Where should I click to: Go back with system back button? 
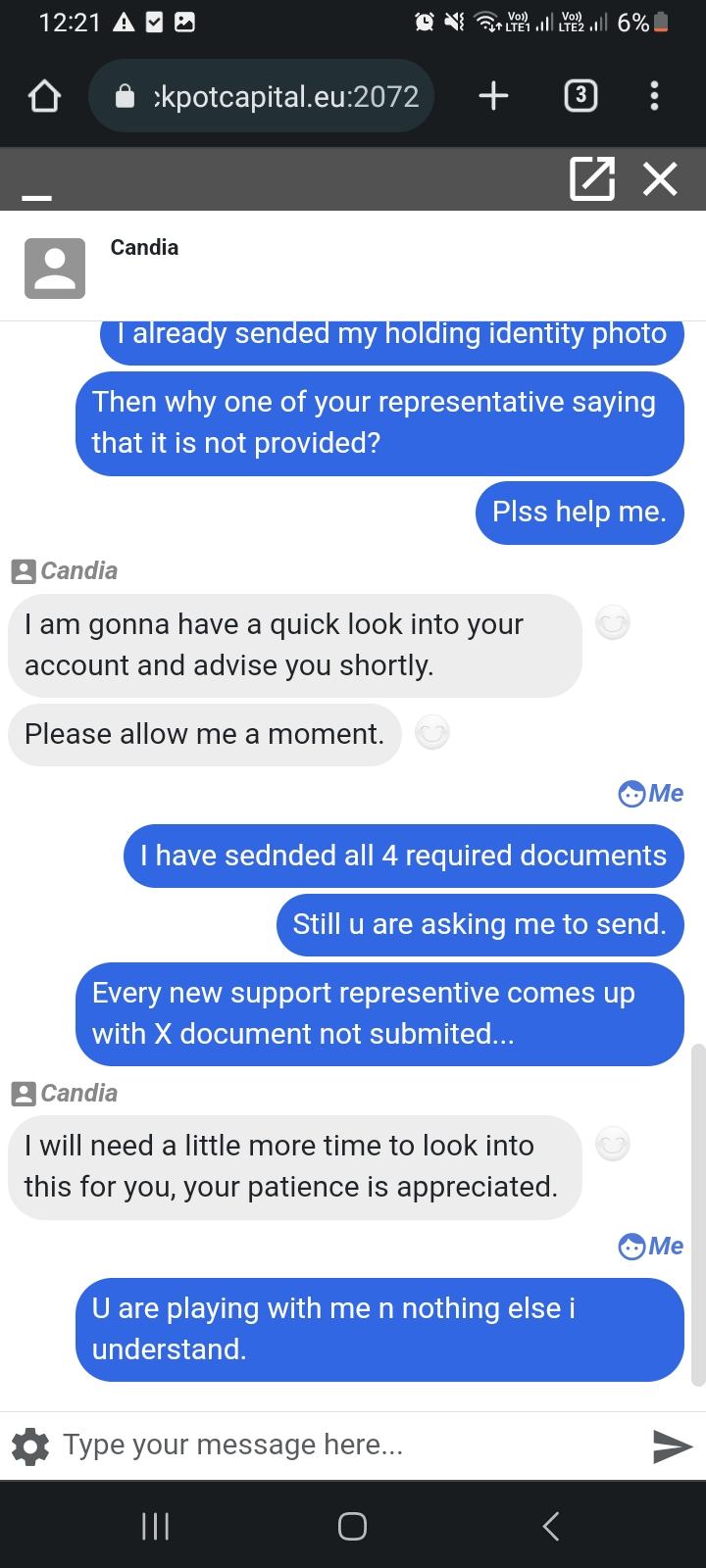coord(551,1526)
